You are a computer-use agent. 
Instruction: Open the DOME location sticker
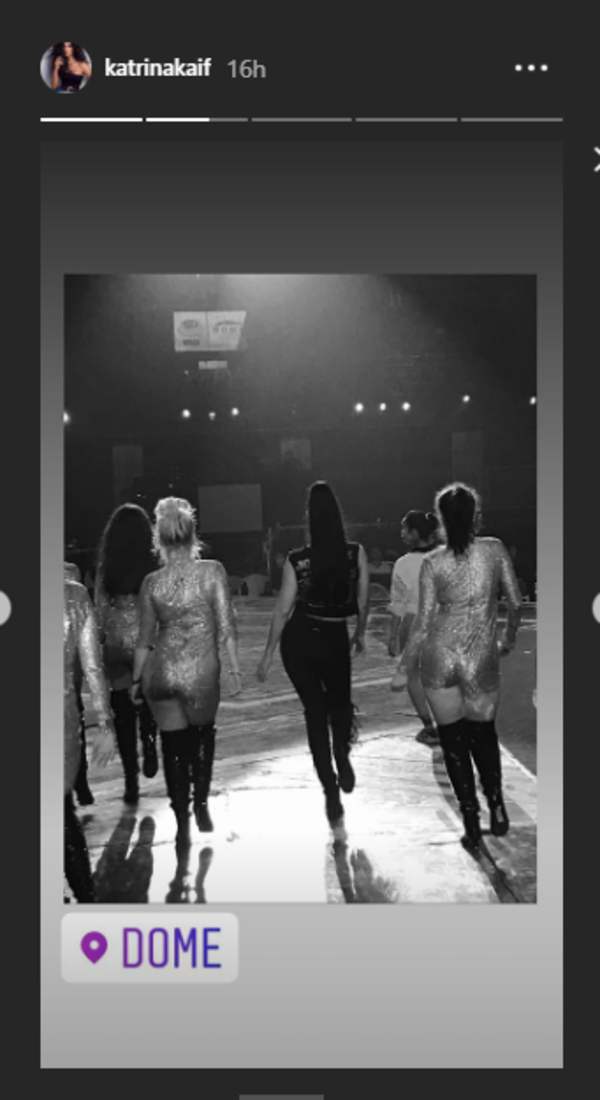pyautogui.click(x=150, y=947)
